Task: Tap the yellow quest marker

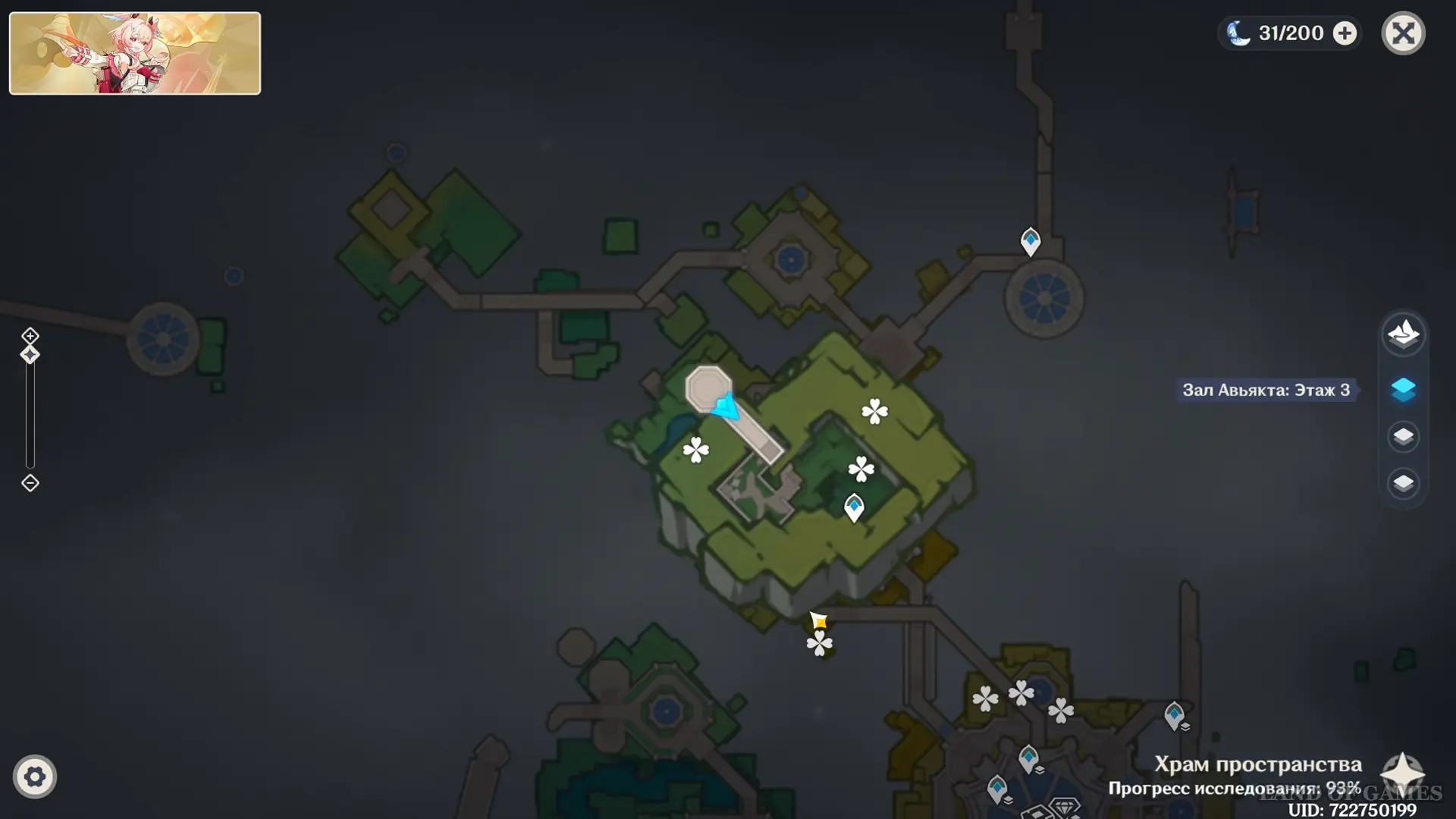Action: 818,621
